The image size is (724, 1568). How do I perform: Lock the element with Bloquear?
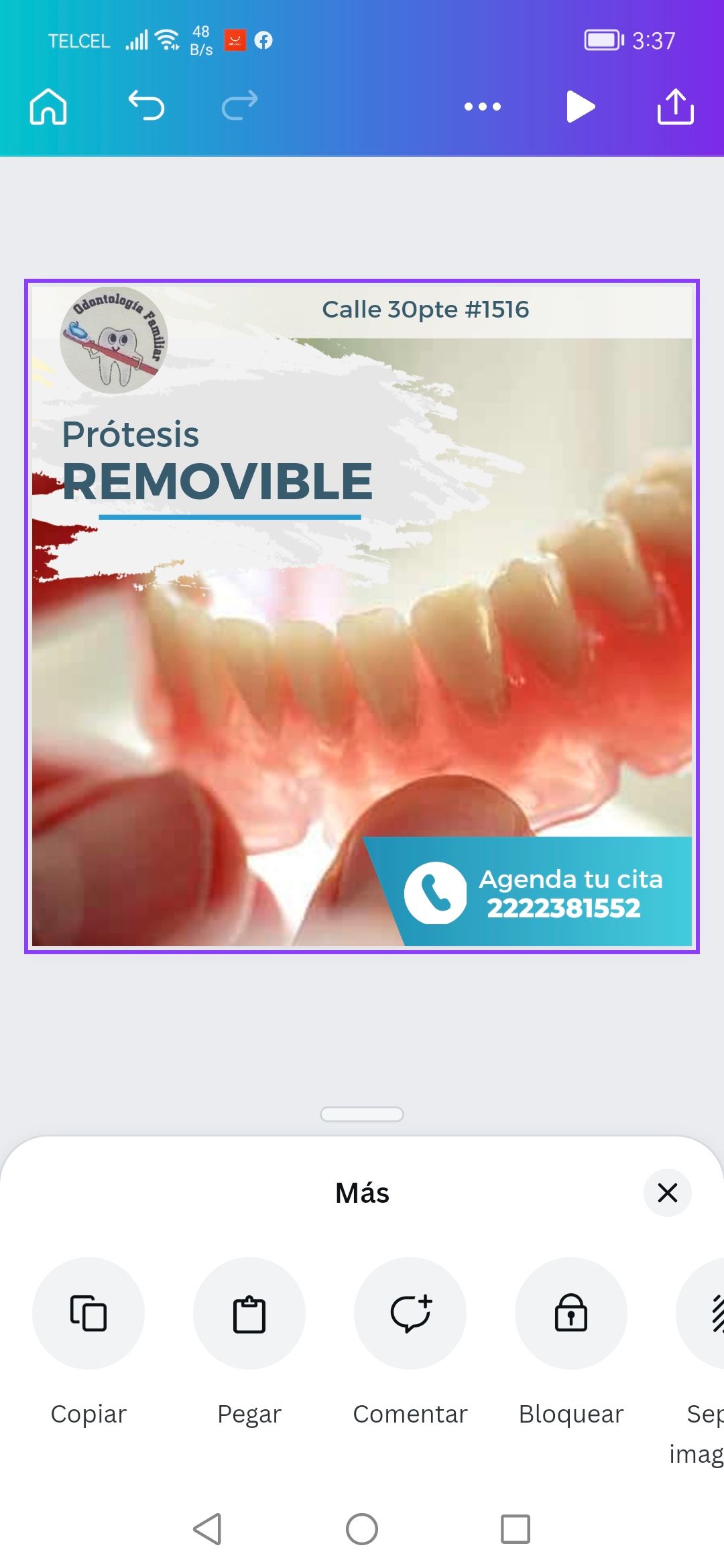tap(571, 1313)
